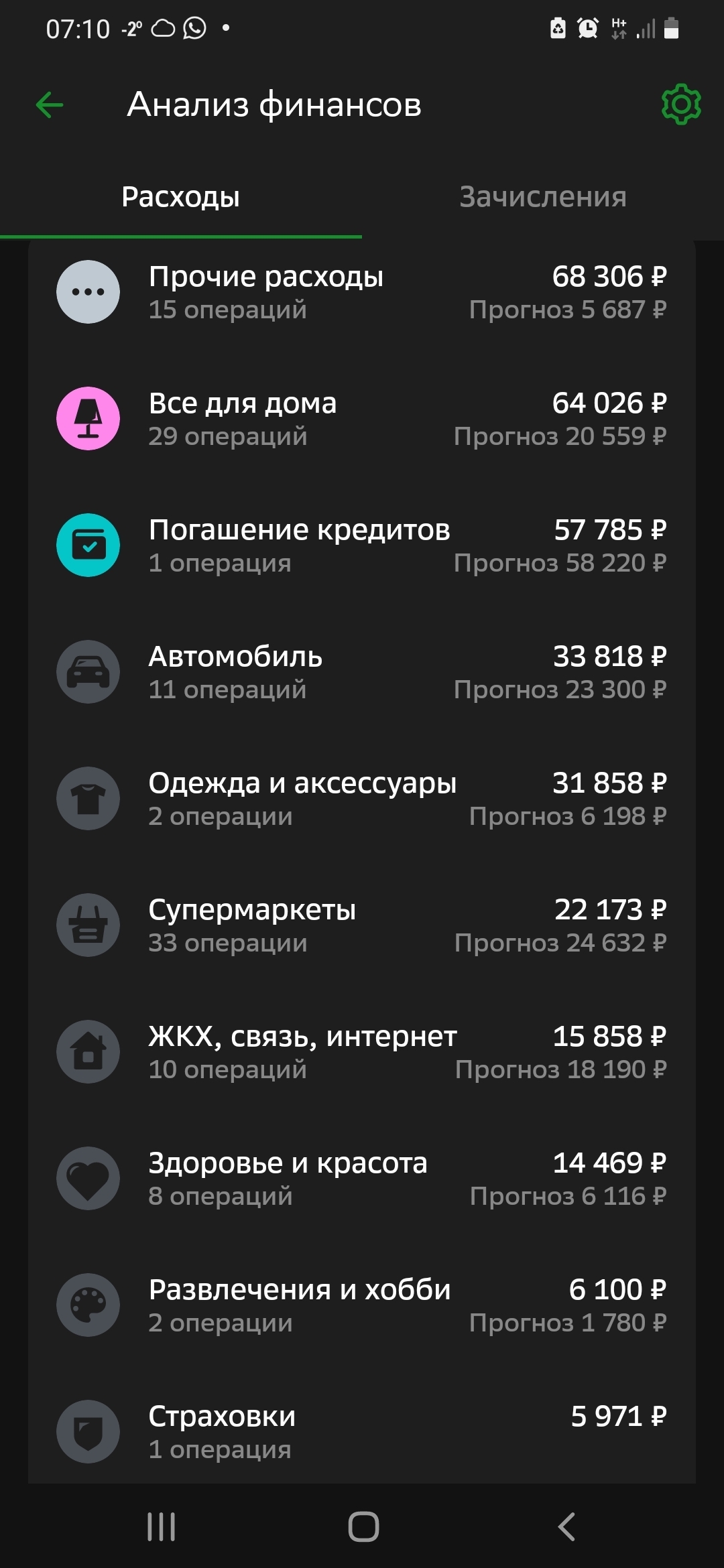The height and width of the screenshot is (1568, 724).
Task: Open recent apps from navigation bar
Action: [x=162, y=1526]
